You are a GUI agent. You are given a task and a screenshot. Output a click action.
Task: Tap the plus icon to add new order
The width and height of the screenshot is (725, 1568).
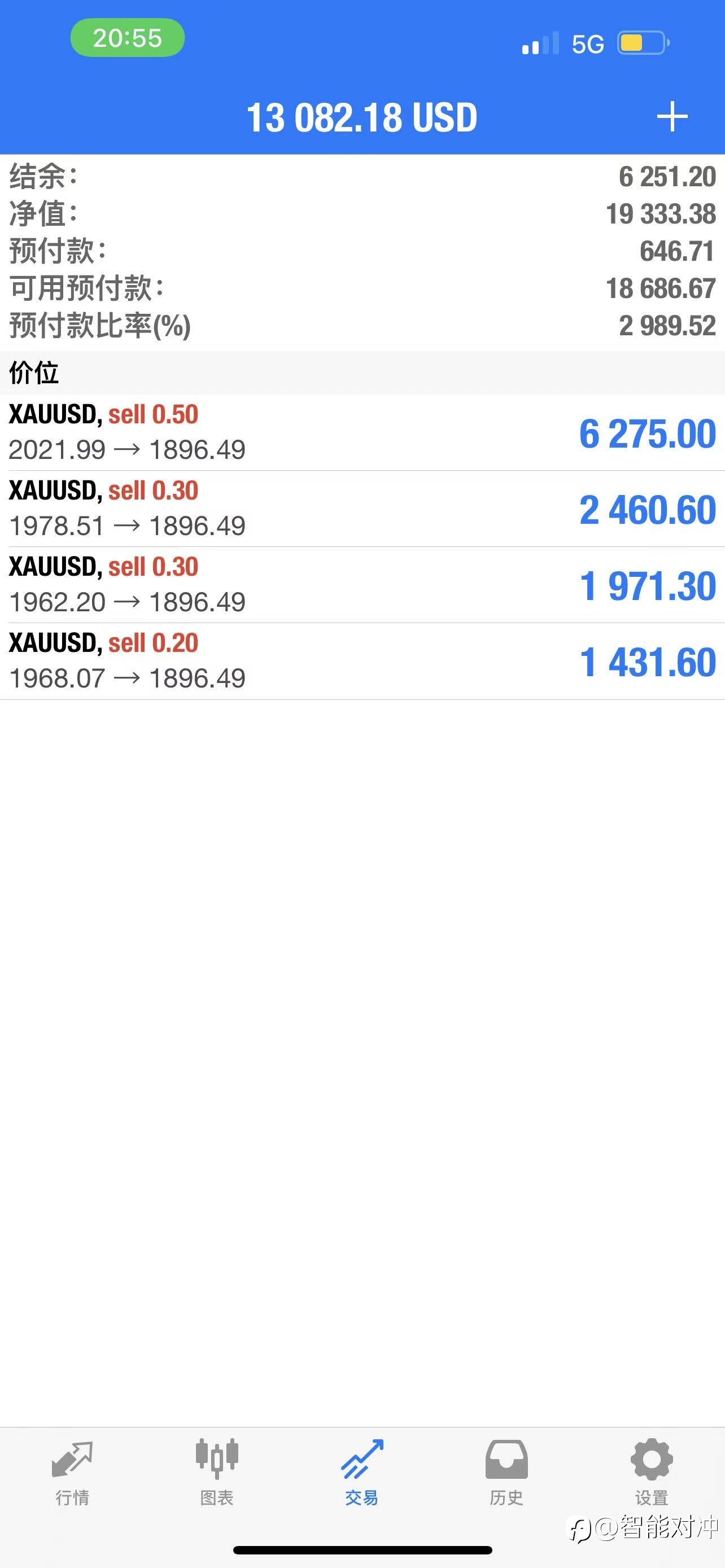point(672,116)
